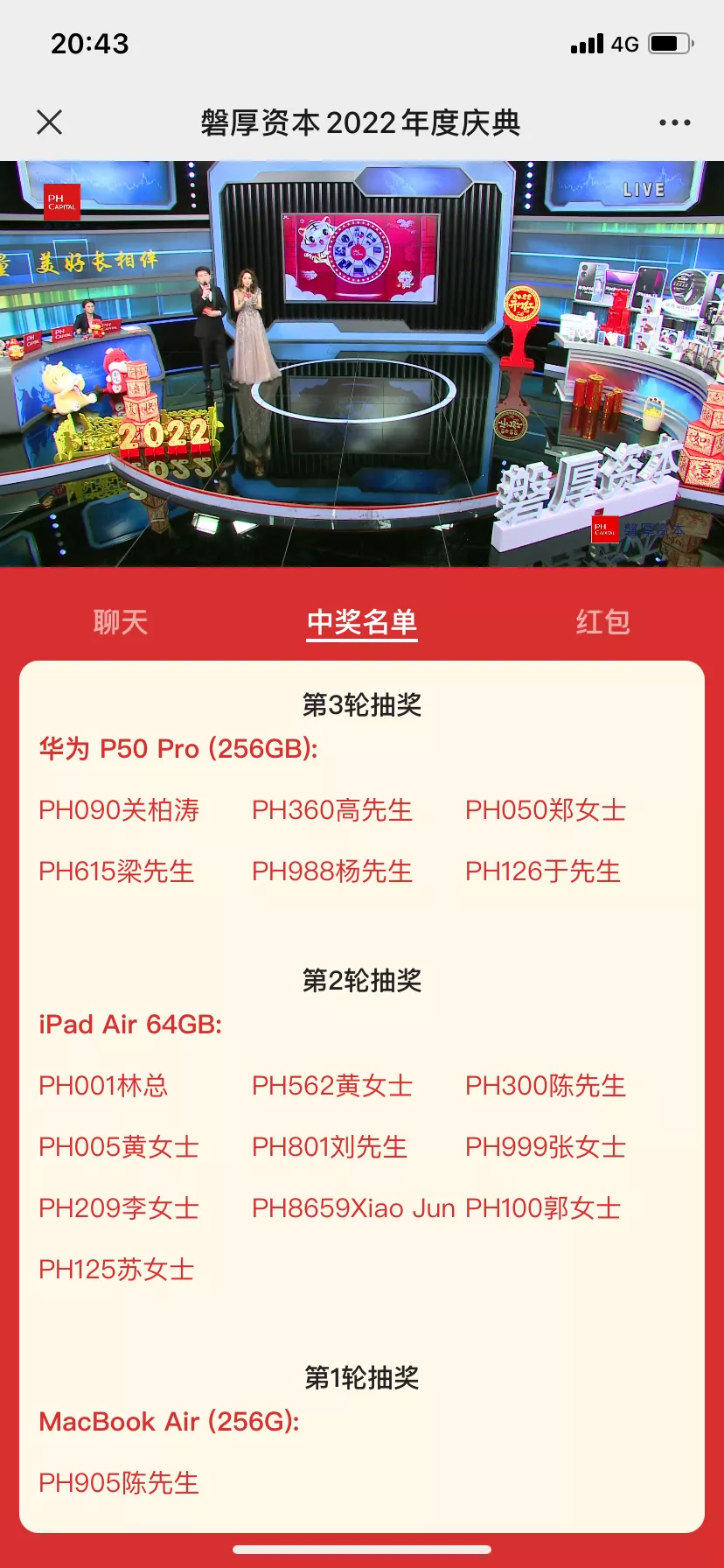Tap the home indicator bar at bottom
This screenshot has width=724, height=1568.
click(362, 1549)
